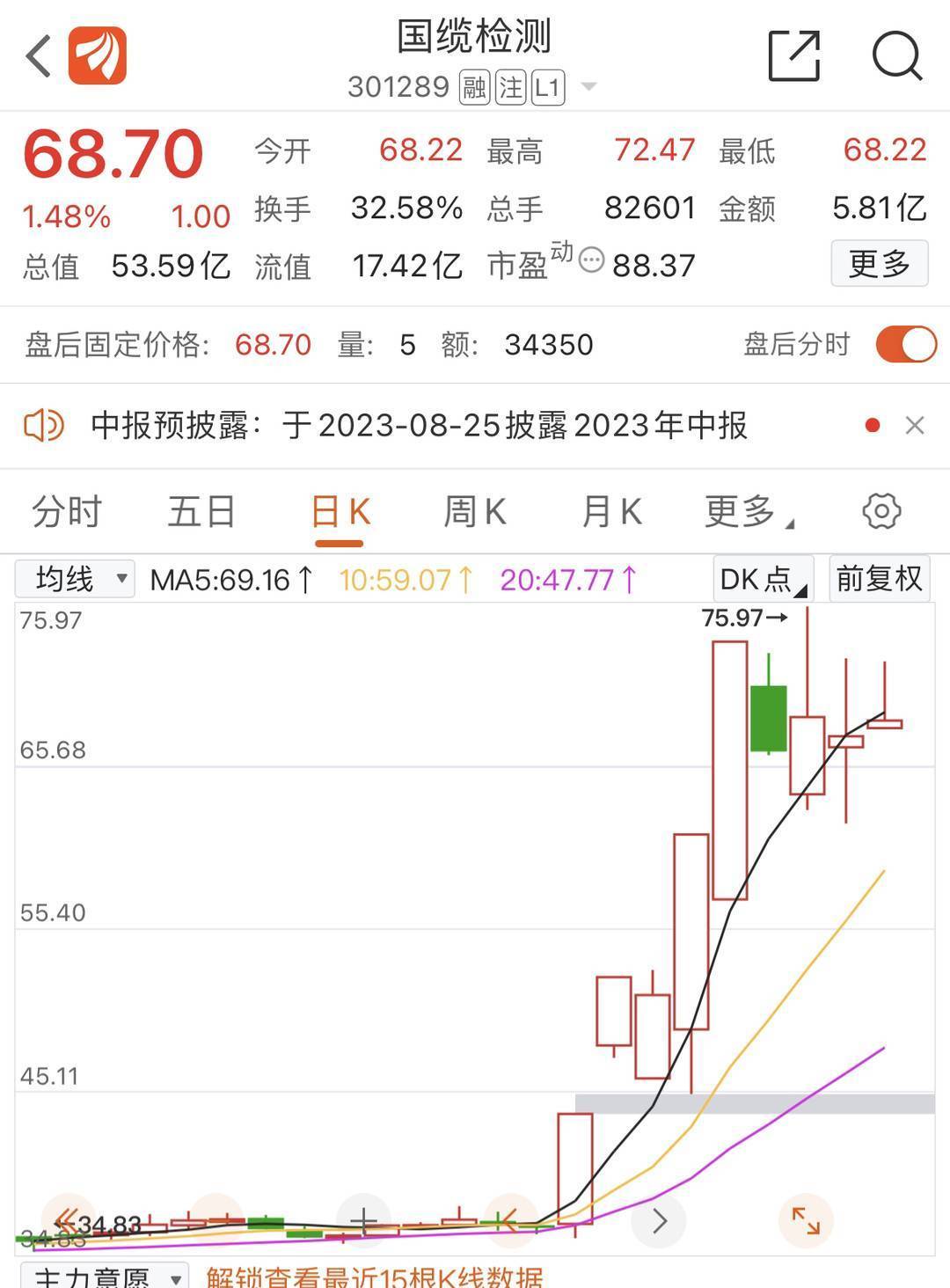The height and width of the screenshot is (1288, 950).
Task: Open chart settings gear
Action: point(881,511)
